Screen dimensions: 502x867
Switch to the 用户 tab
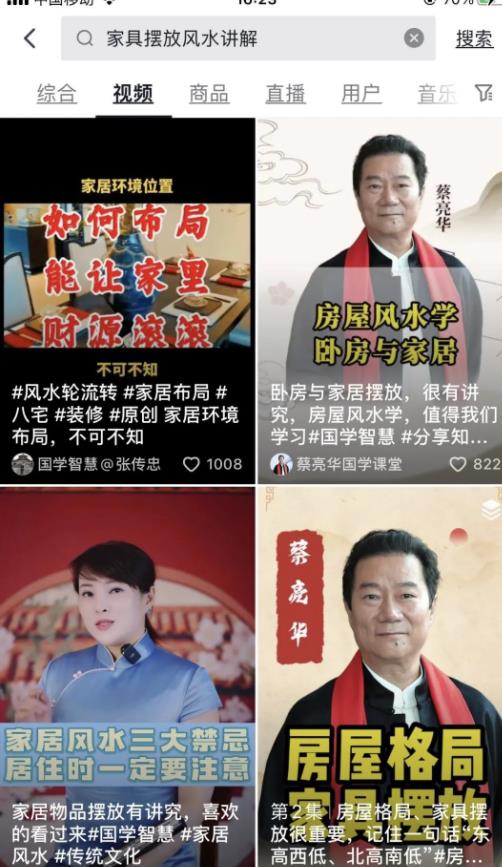pyautogui.click(x=361, y=93)
